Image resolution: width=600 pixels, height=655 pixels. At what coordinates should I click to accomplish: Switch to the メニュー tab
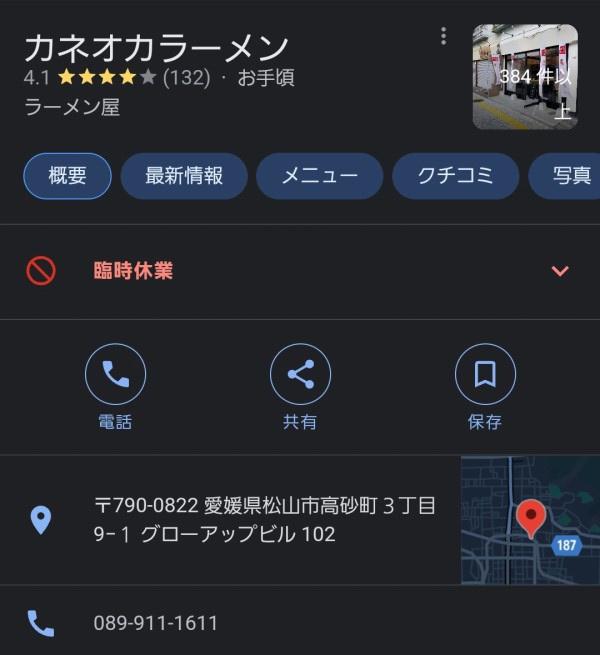point(320,176)
